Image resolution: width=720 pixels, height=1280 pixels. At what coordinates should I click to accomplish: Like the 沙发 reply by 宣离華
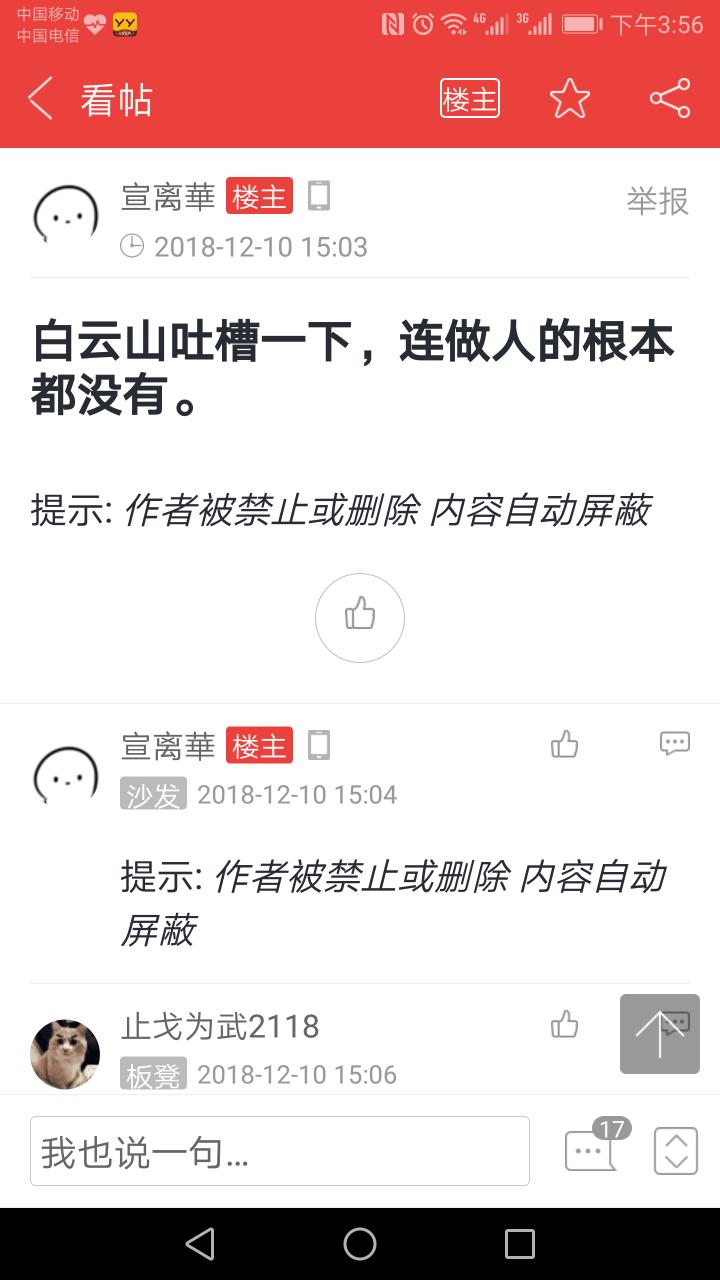click(565, 744)
